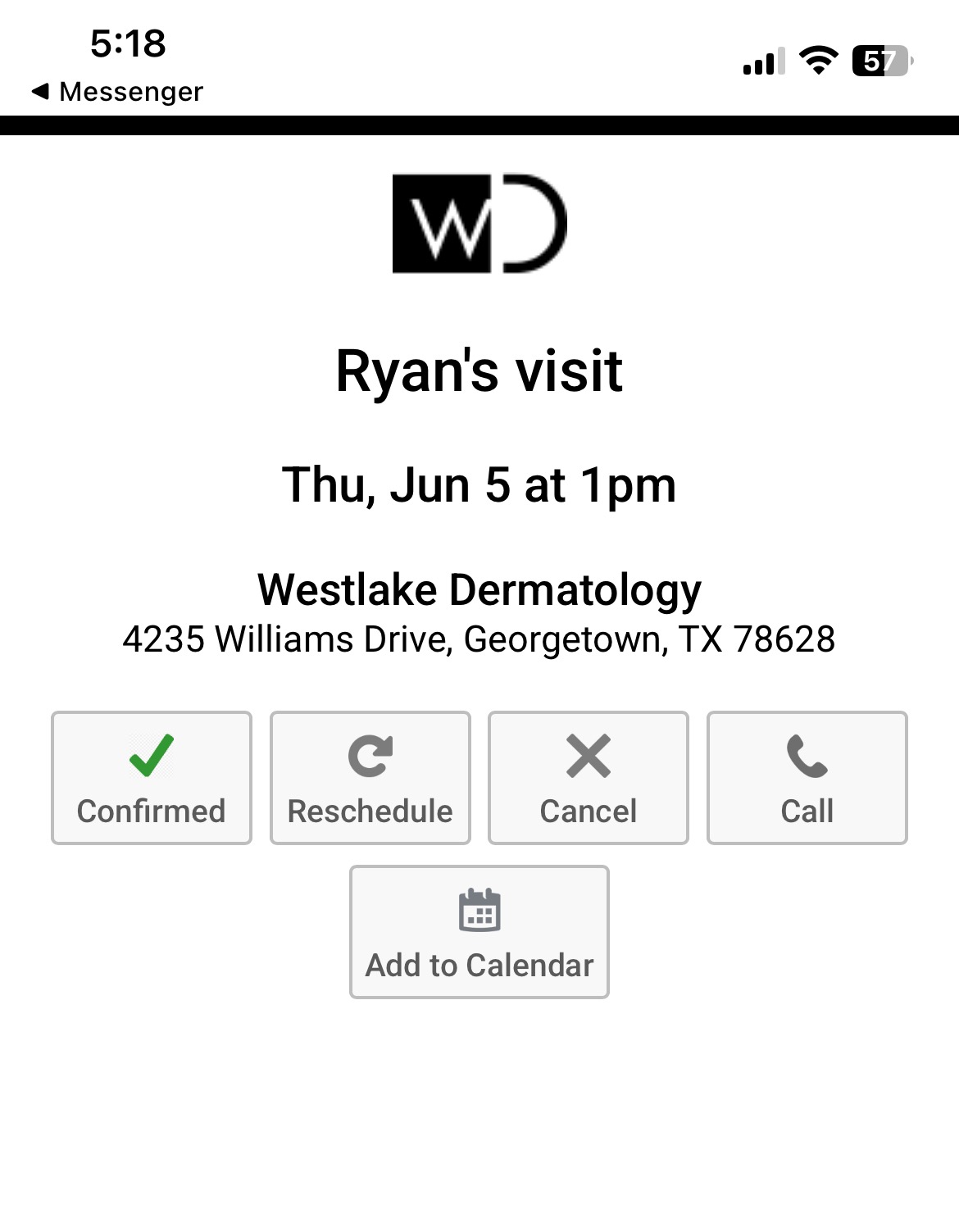Call Westlake Dermatology
The image size is (959, 1232).
pos(807,777)
